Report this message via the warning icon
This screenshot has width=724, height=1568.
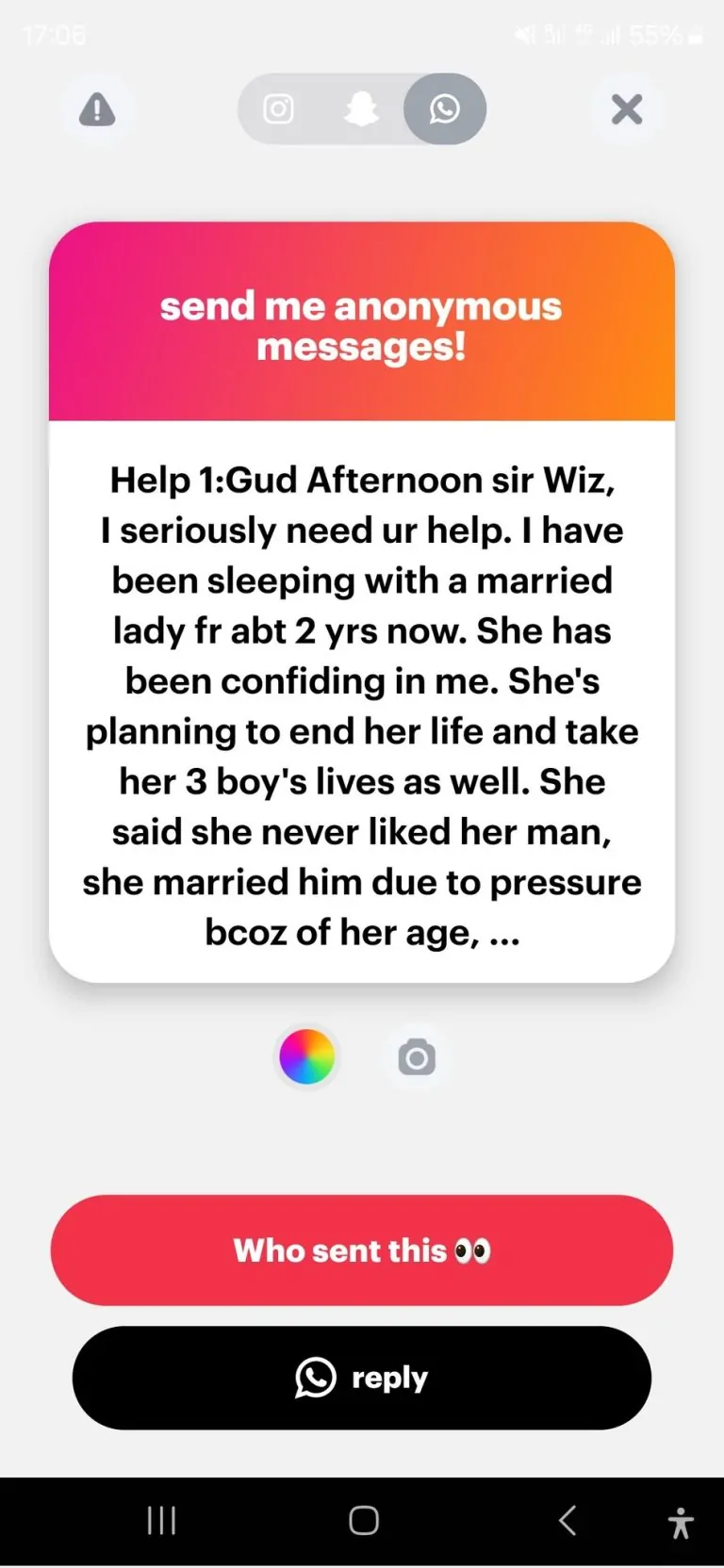click(97, 110)
